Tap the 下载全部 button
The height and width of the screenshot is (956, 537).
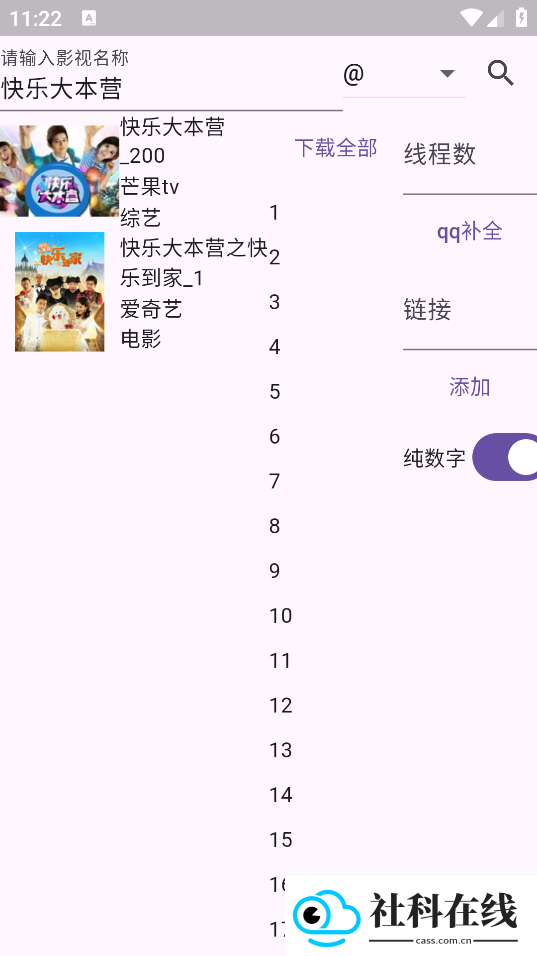(x=336, y=148)
